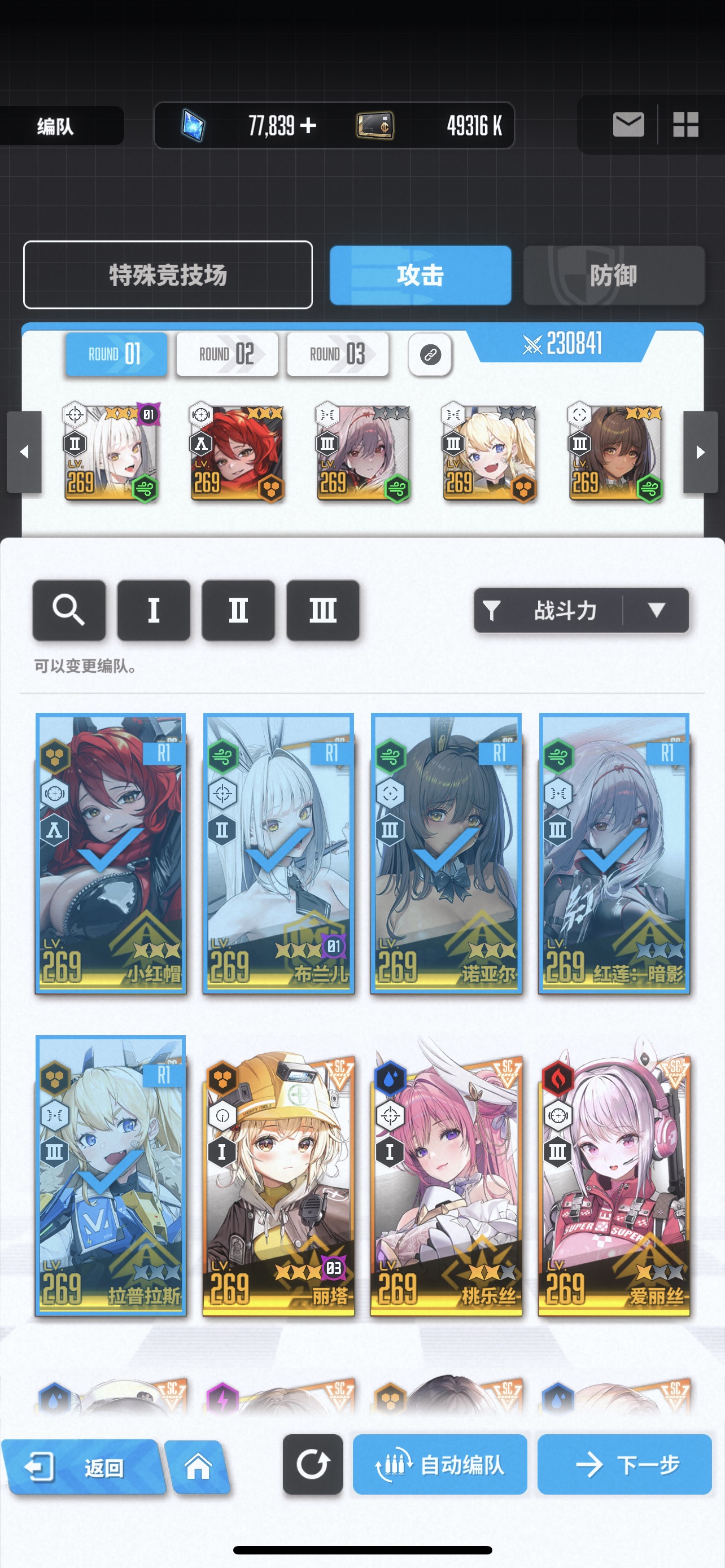The height and width of the screenshot is (1568, 725).
Task: Search characters with magnifier button
Action: tap(69, 610)
